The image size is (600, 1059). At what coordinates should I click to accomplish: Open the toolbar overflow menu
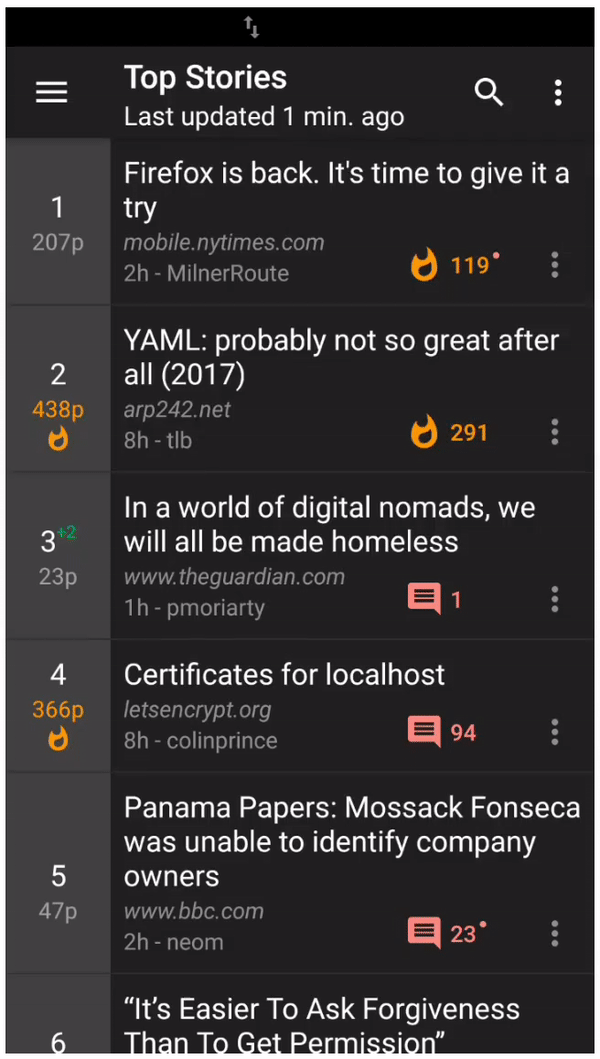558,93
